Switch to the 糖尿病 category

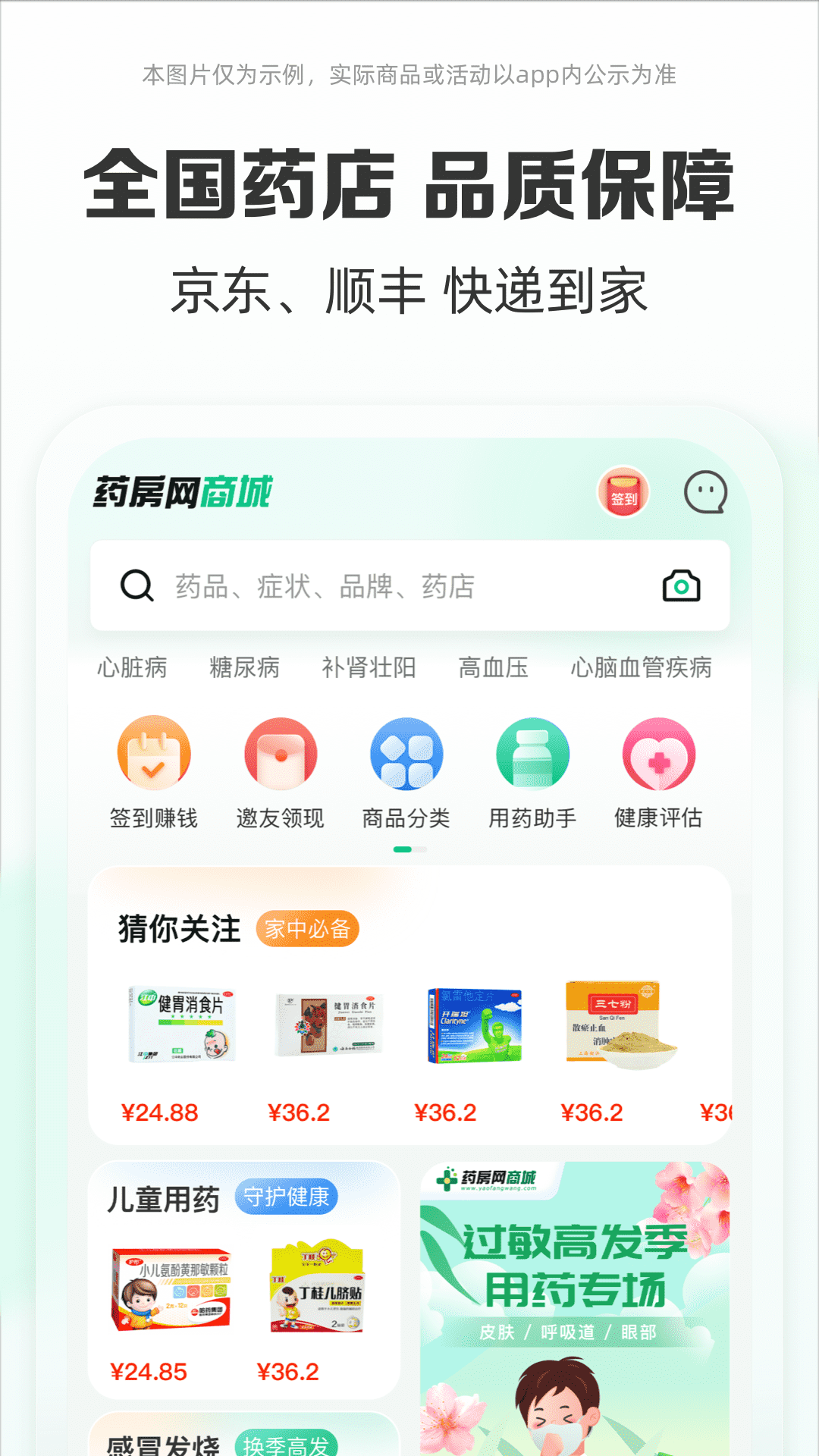[244, 668]
